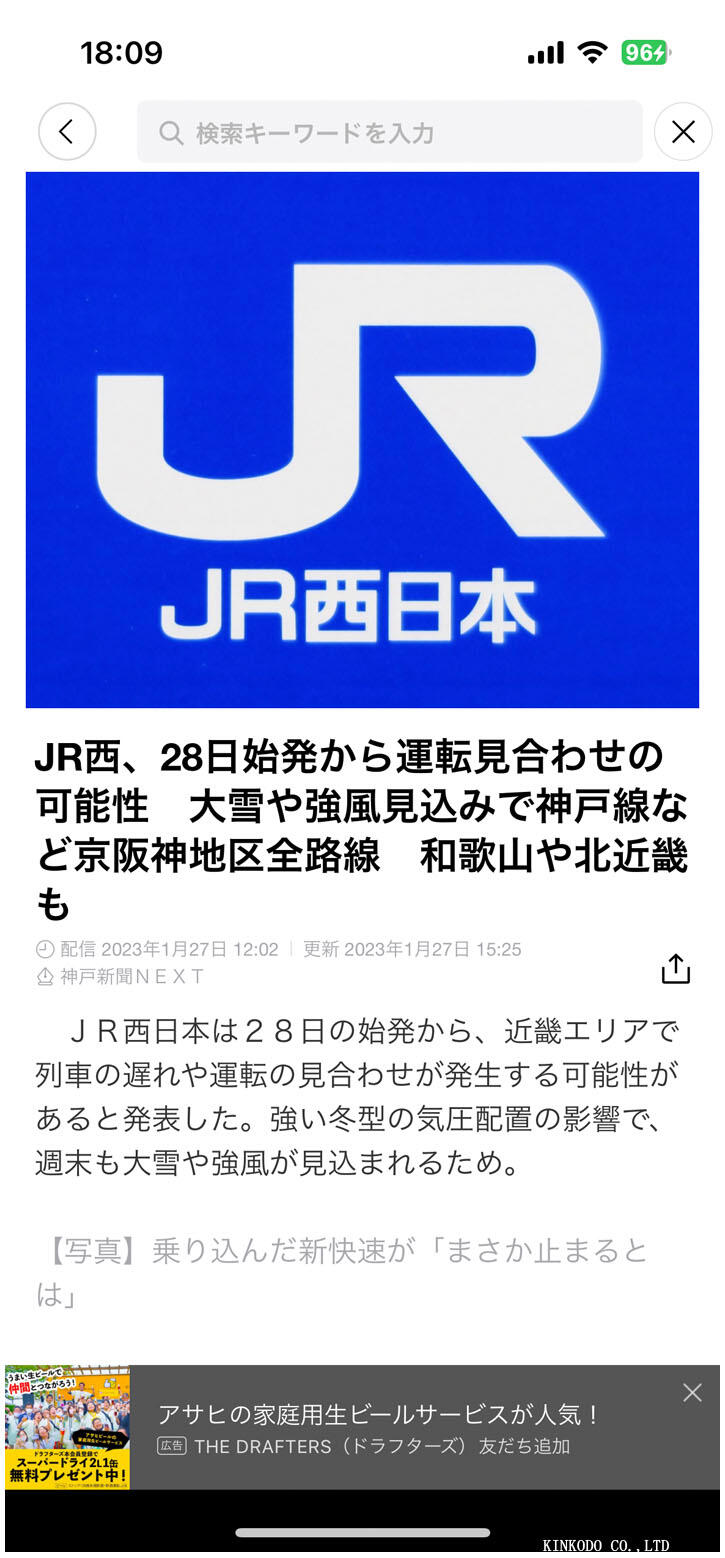This screenshot has width=725, height=1558.
Task: Dismiss the Asahi ad banner
Action: [692, 1392]
